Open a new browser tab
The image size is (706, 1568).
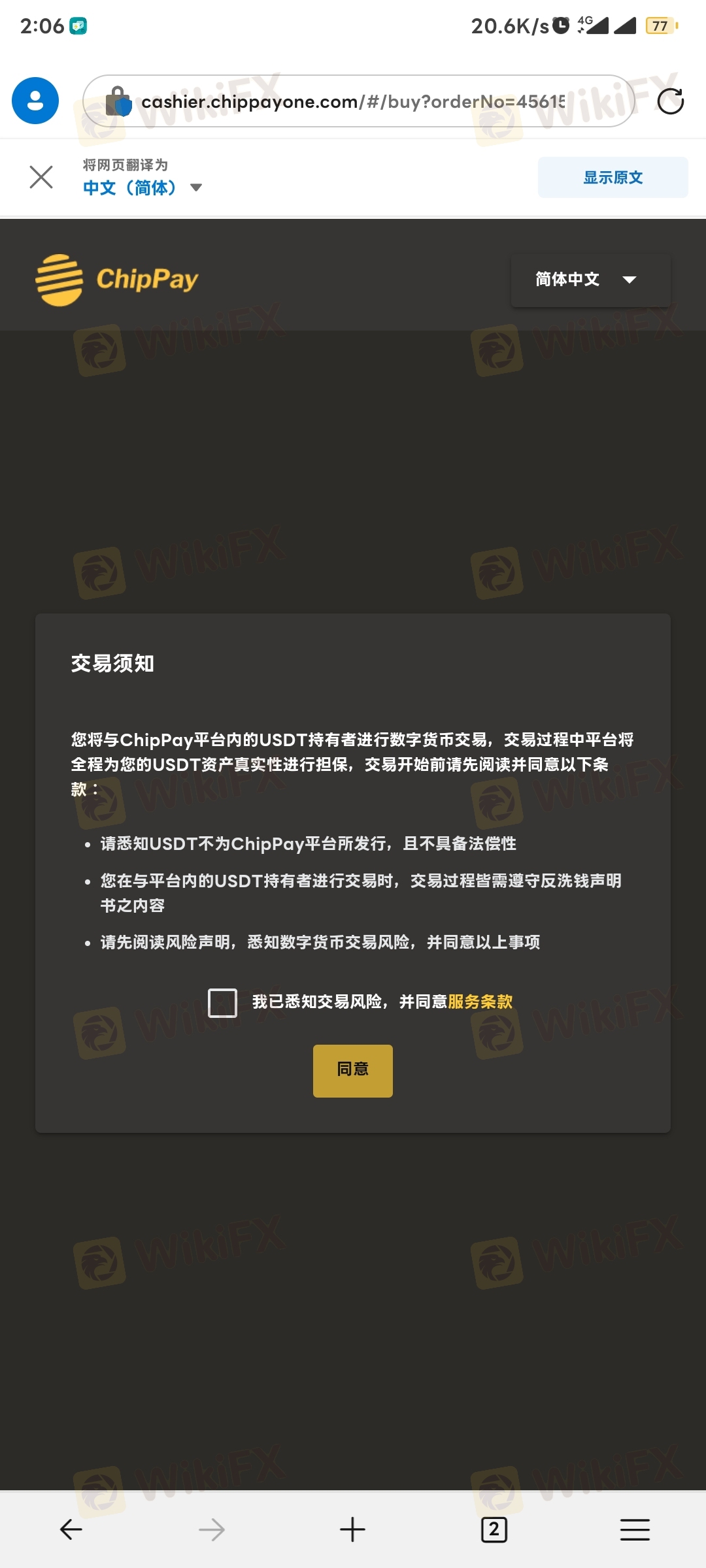point(352,1529)
